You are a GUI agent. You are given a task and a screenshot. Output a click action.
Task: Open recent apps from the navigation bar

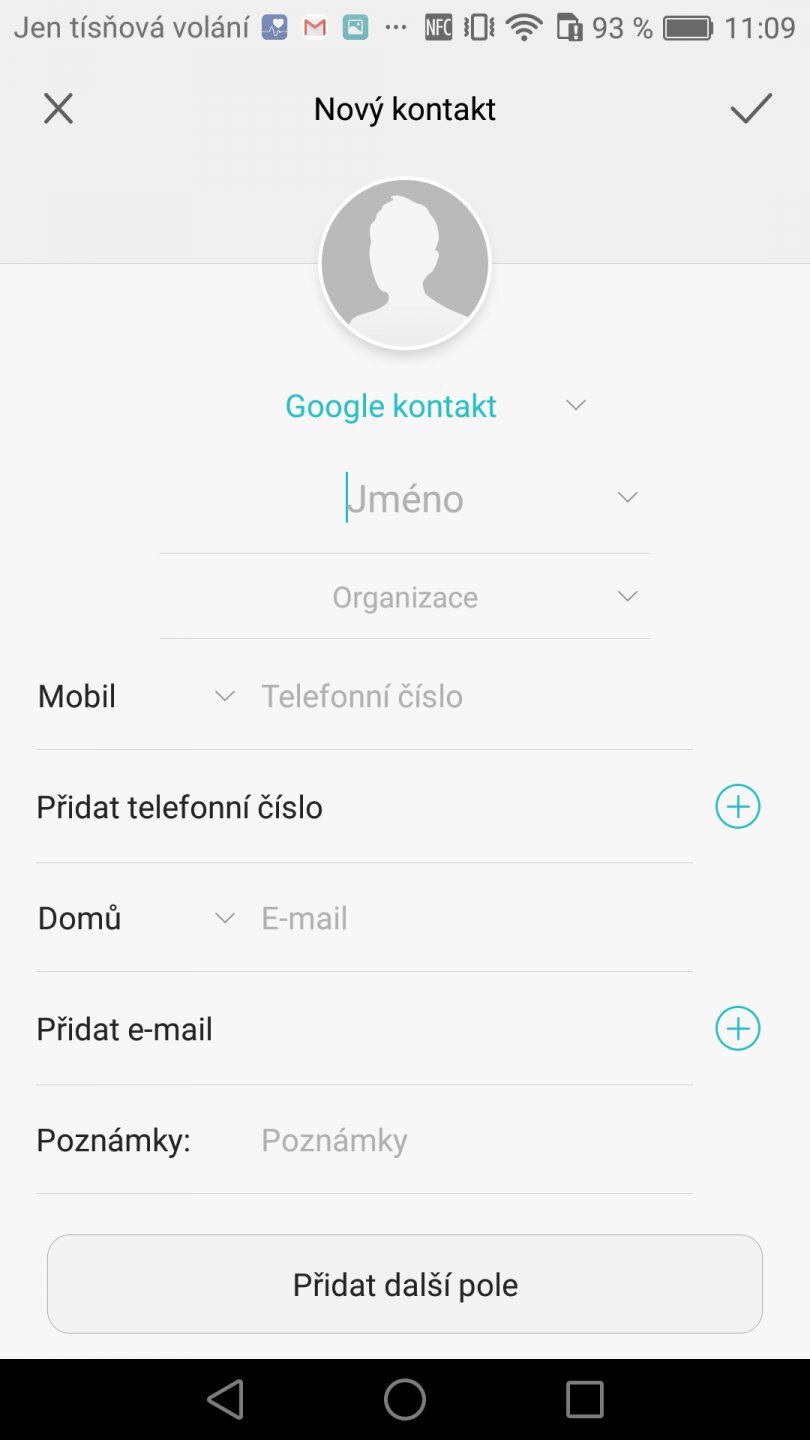coord(584,1399)
